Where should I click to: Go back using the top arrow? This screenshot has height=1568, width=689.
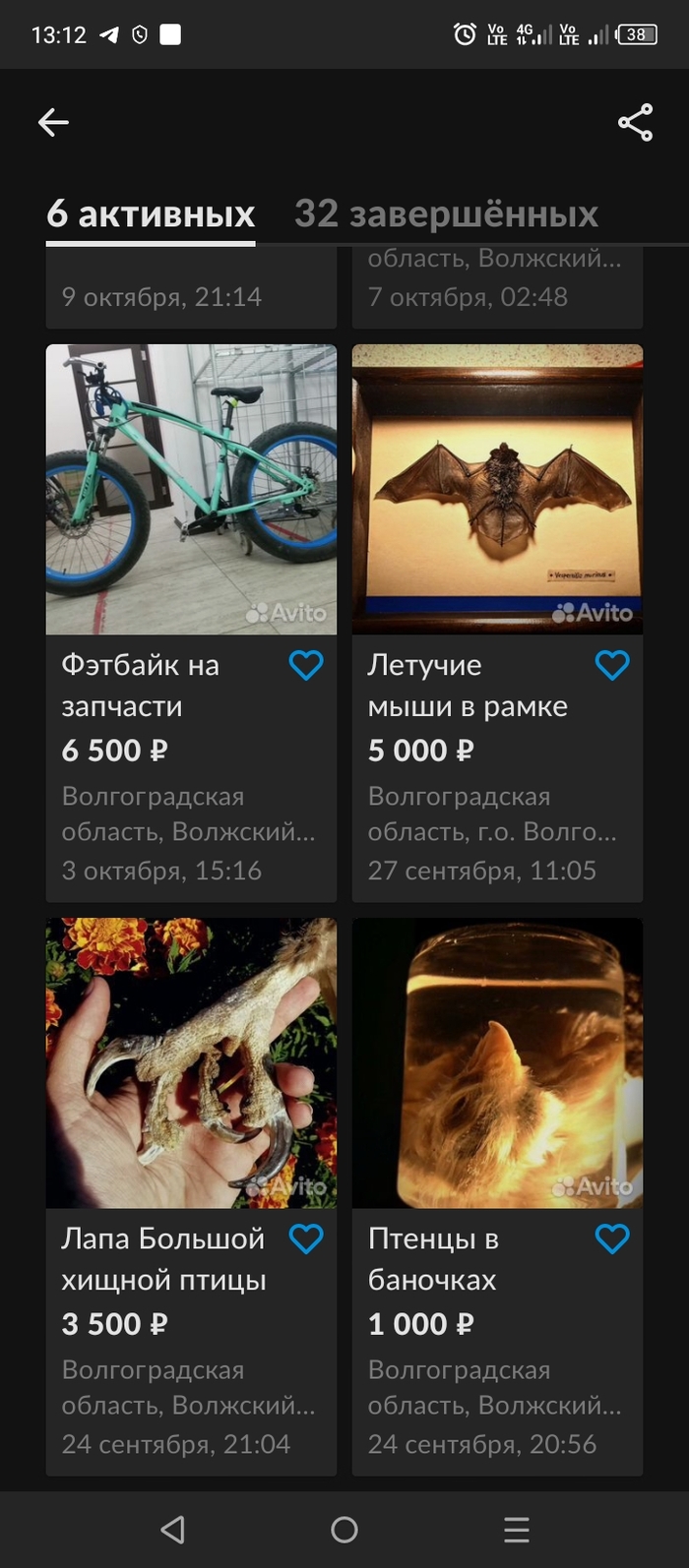click(53, 122)
